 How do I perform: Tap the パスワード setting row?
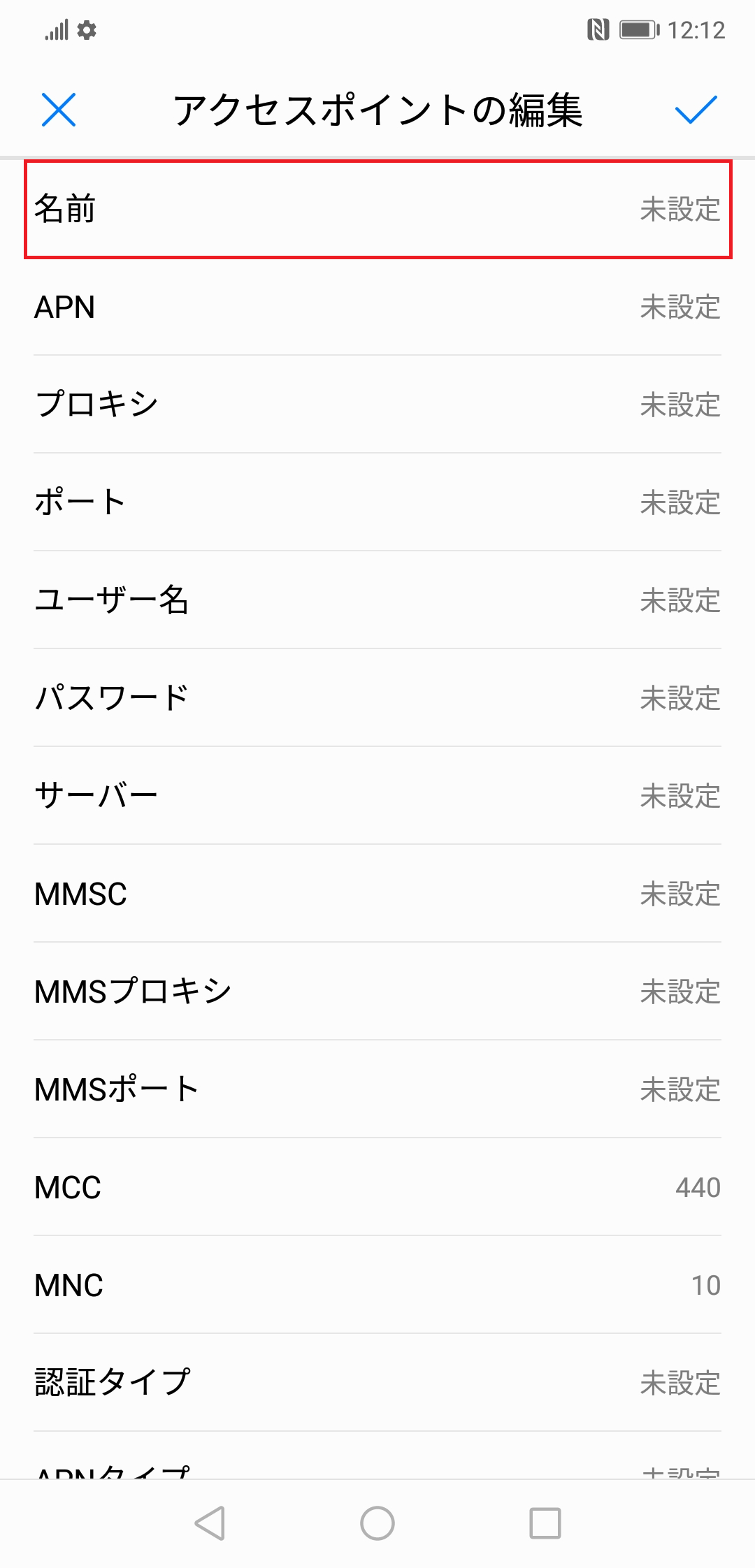(377, 696)
